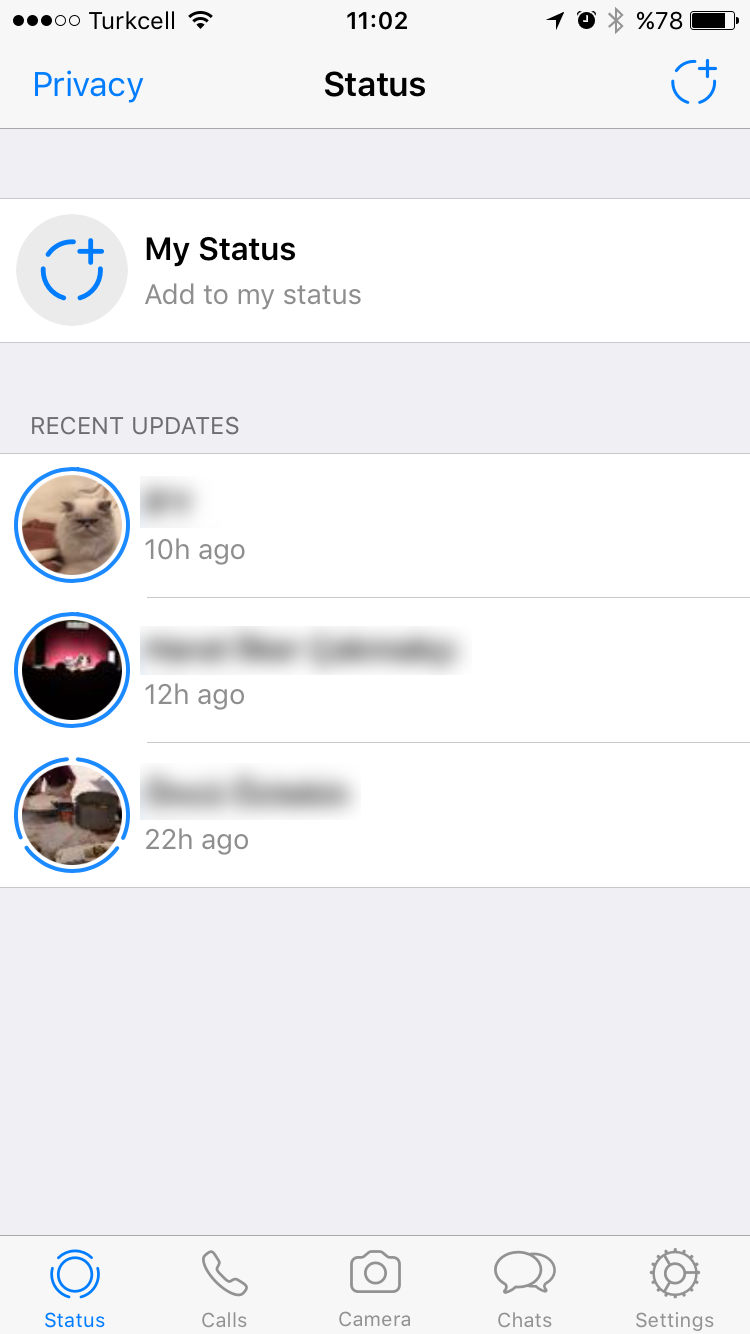This screenshot has width=750, height=1334.
Task: Go to the Chats tab
Action: pos(525,1289)
